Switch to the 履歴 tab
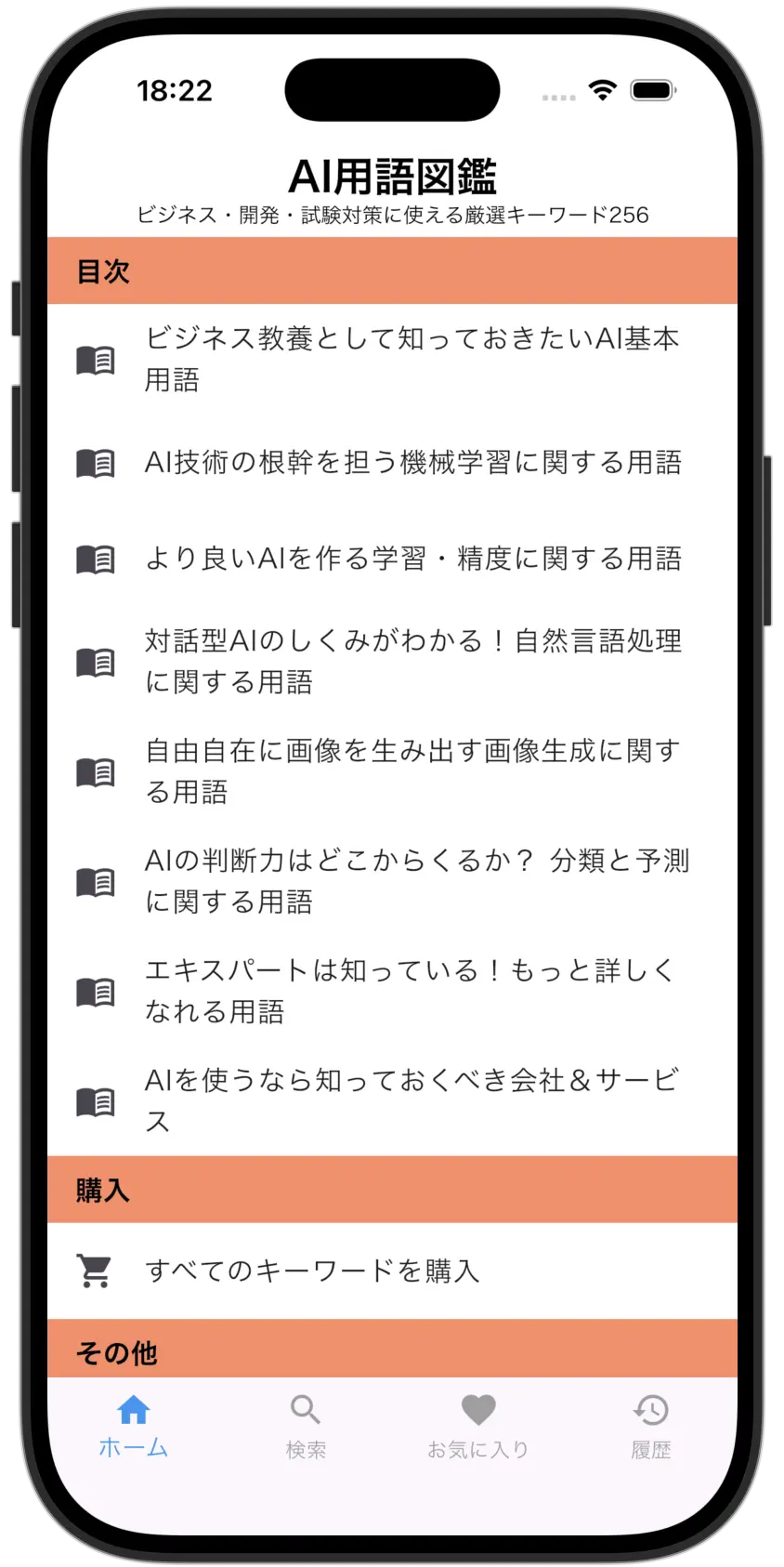Image resolution: width=784 pixels, height=1567 pixels. [x=651, y=1427]
